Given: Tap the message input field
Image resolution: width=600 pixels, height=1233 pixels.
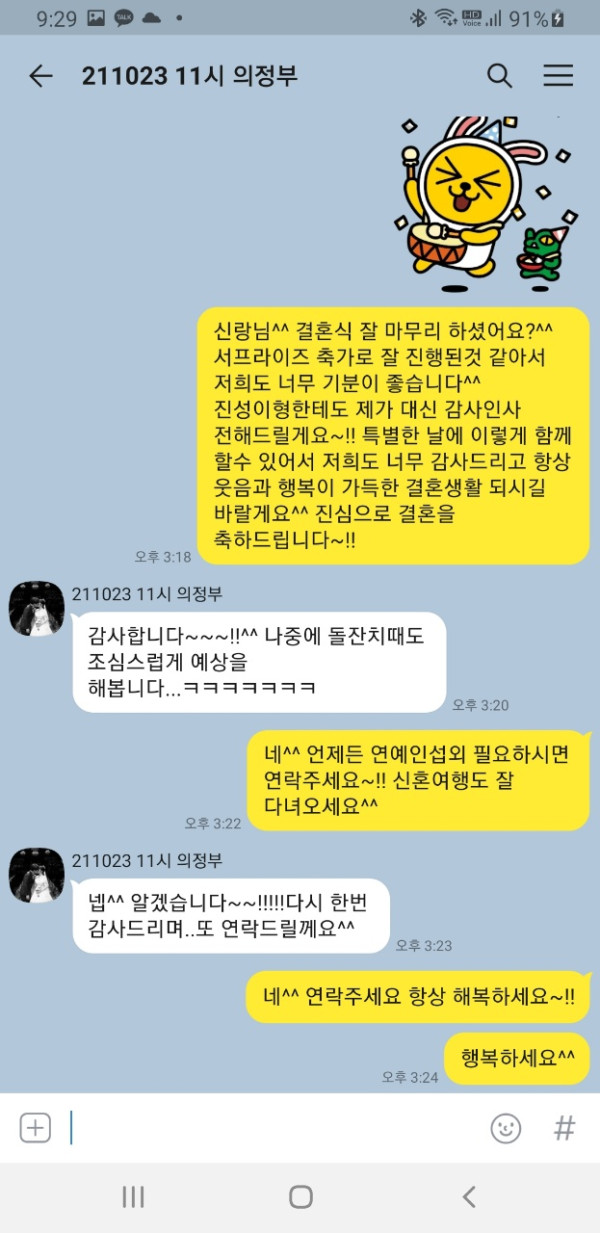Looking at the screenshot, I should [x=270, y=1128].
